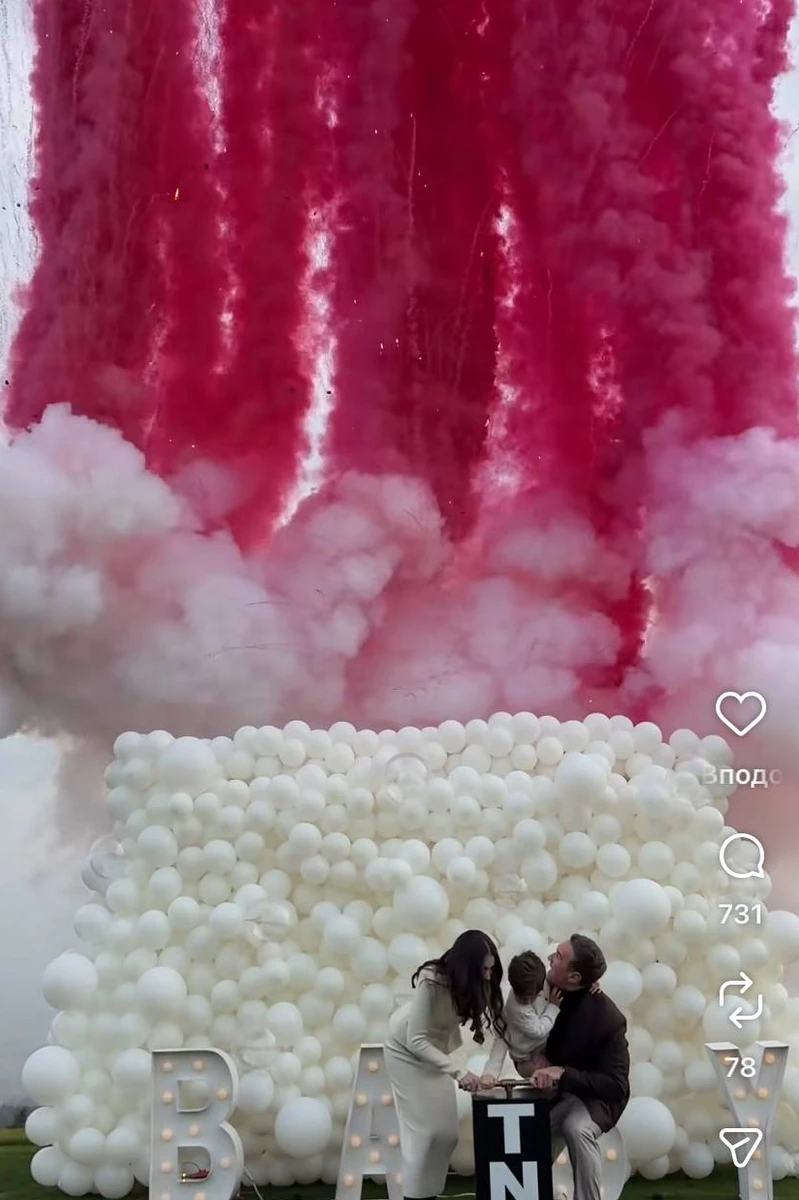Like this reel with the heart icon
The image size is (799, 1200).
pos(741,712)
